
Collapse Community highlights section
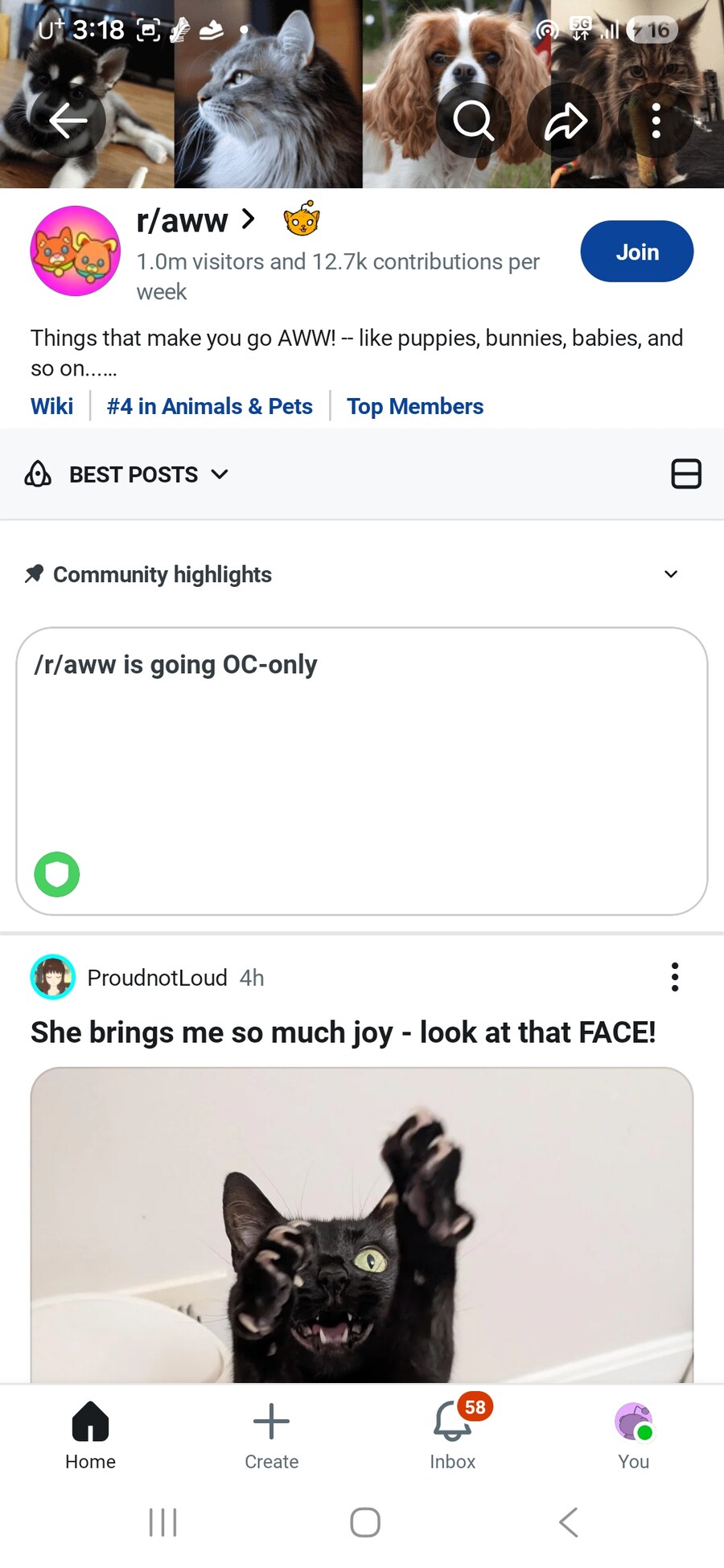click(x=671, y=574)
